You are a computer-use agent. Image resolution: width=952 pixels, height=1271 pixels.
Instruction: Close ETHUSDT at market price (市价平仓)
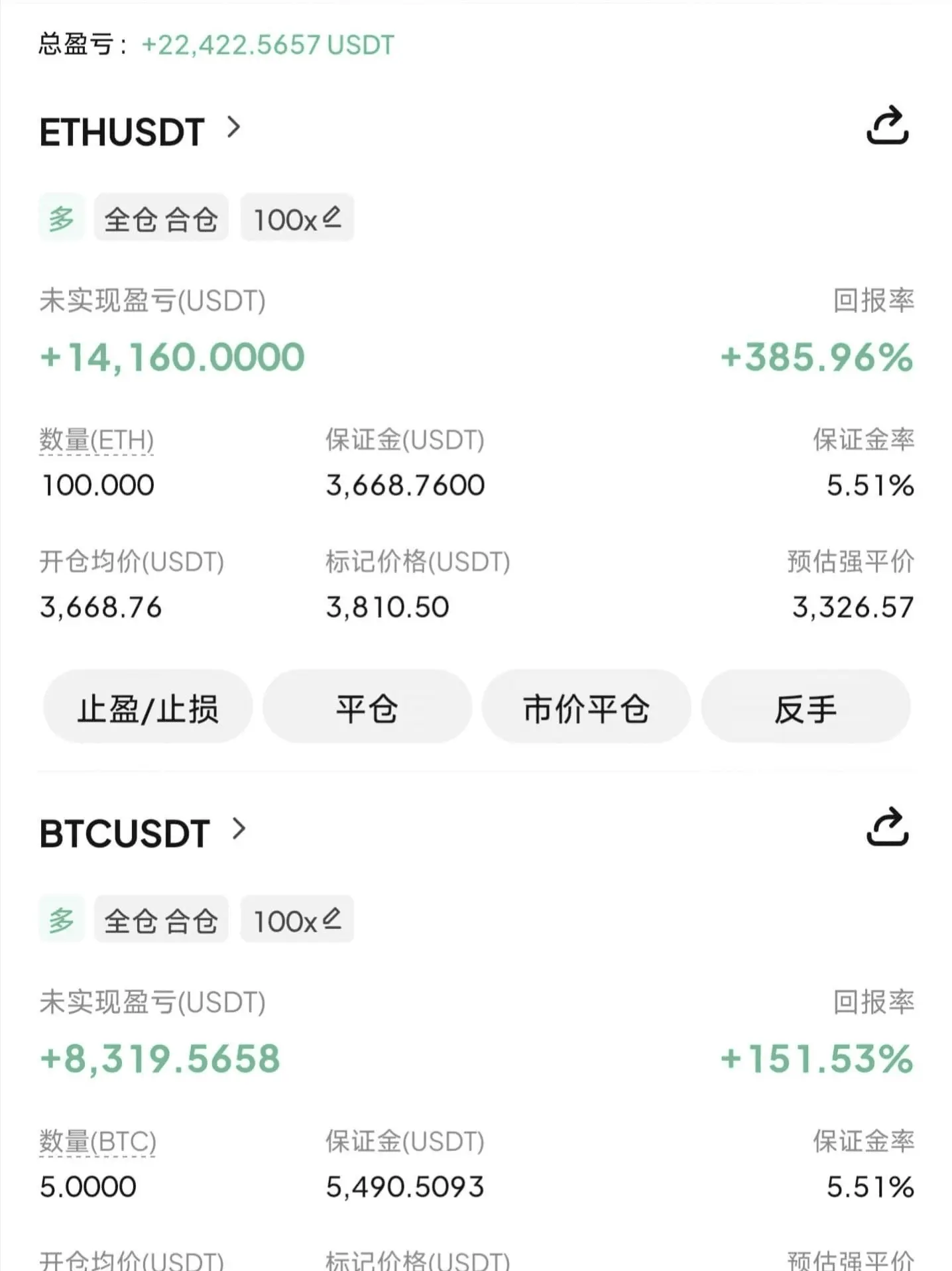coord(587,707)
